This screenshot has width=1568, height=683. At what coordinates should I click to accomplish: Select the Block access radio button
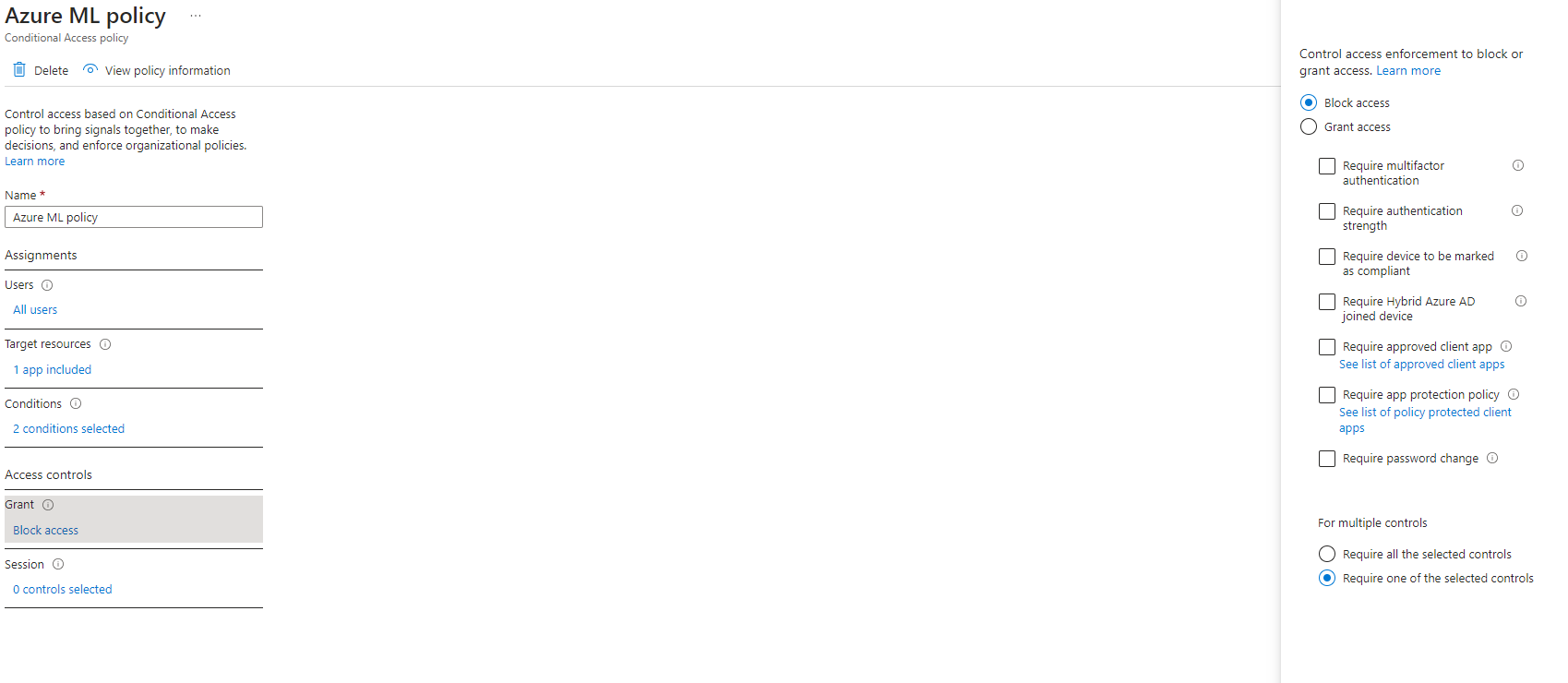(1309, 102)
